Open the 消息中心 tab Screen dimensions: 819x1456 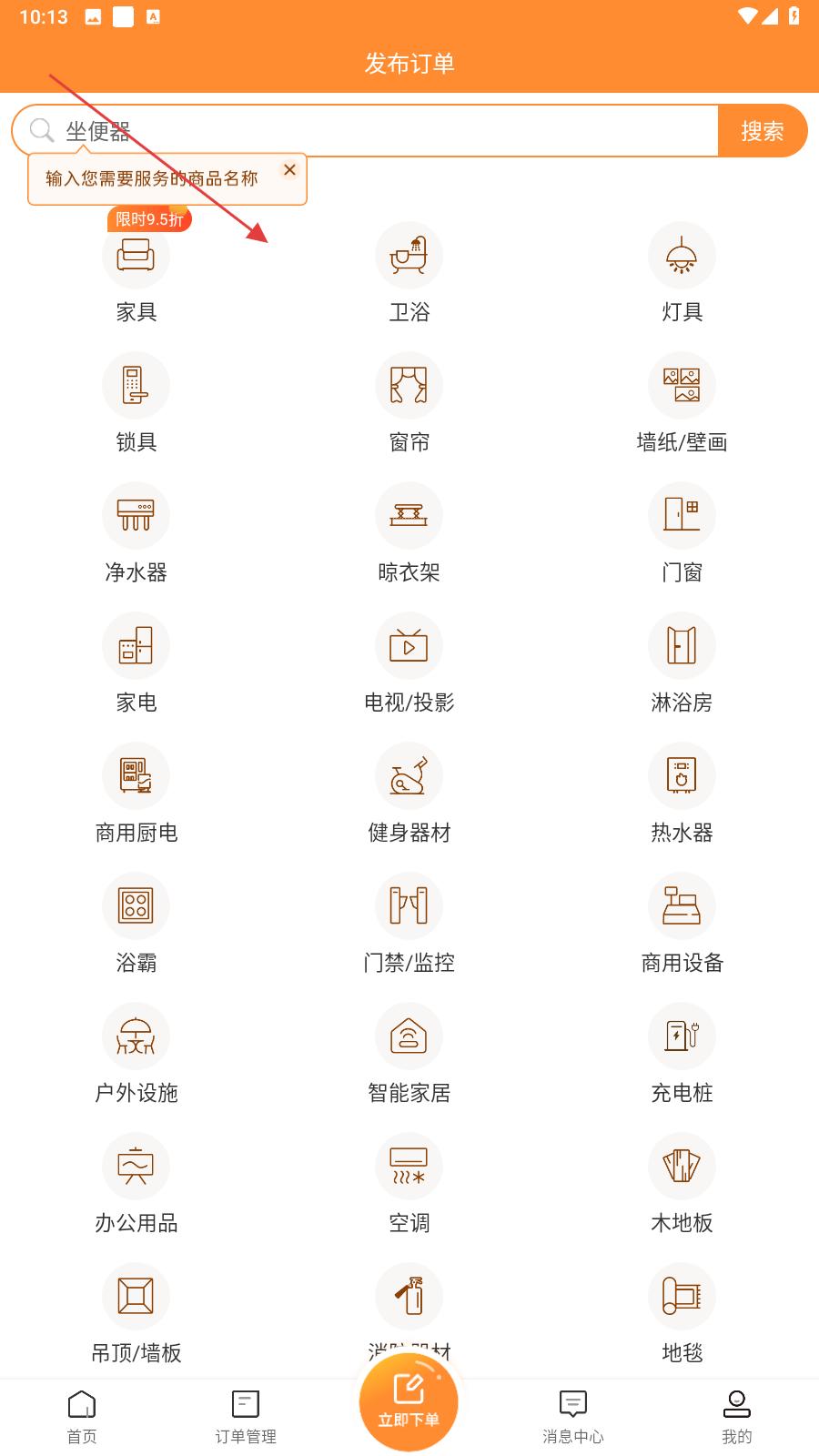tap(573, 1418)
